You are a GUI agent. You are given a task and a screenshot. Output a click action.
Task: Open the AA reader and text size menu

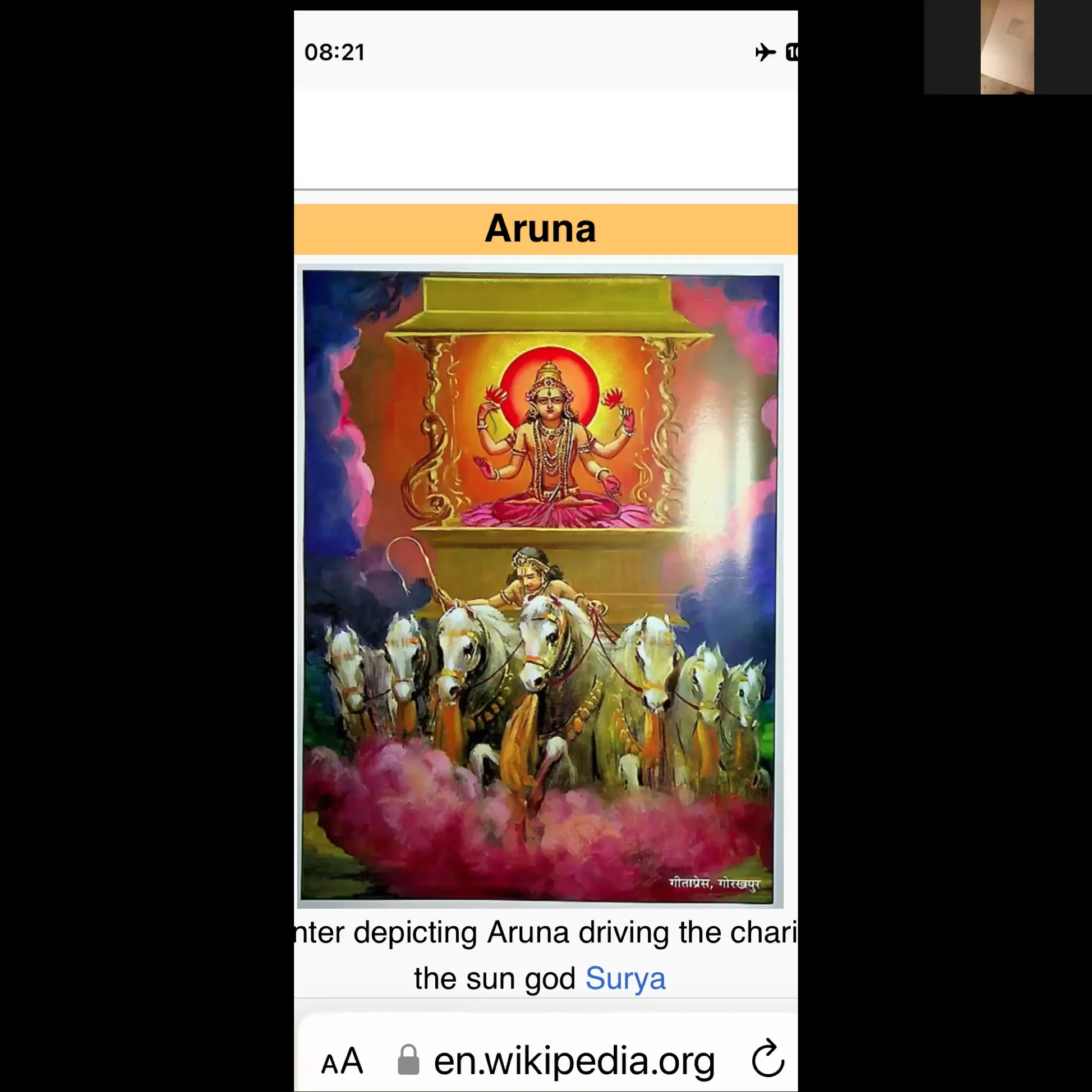342,1061
